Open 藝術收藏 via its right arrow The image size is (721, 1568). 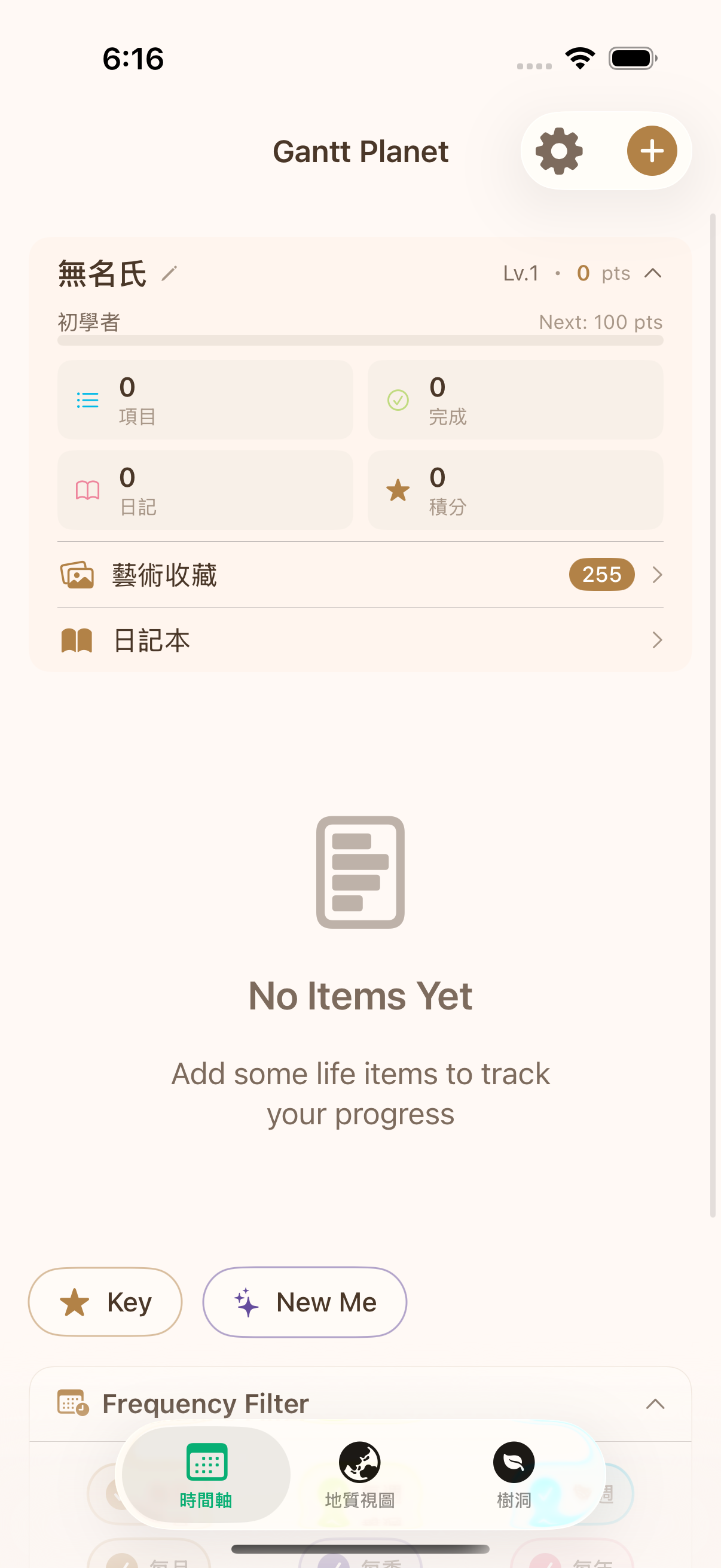[x=657, y=575]
